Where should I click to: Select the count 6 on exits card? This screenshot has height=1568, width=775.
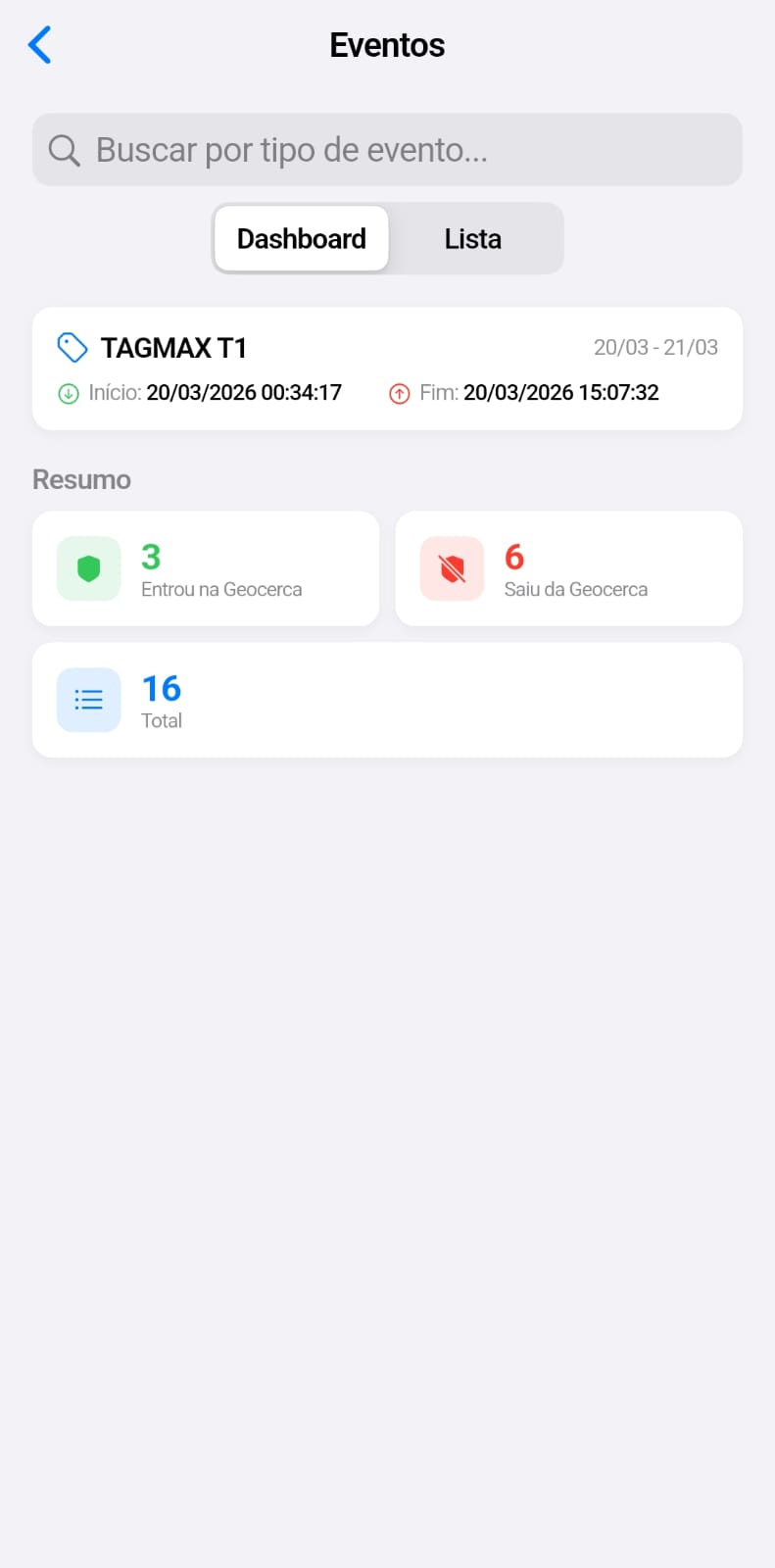pos(513,556)
